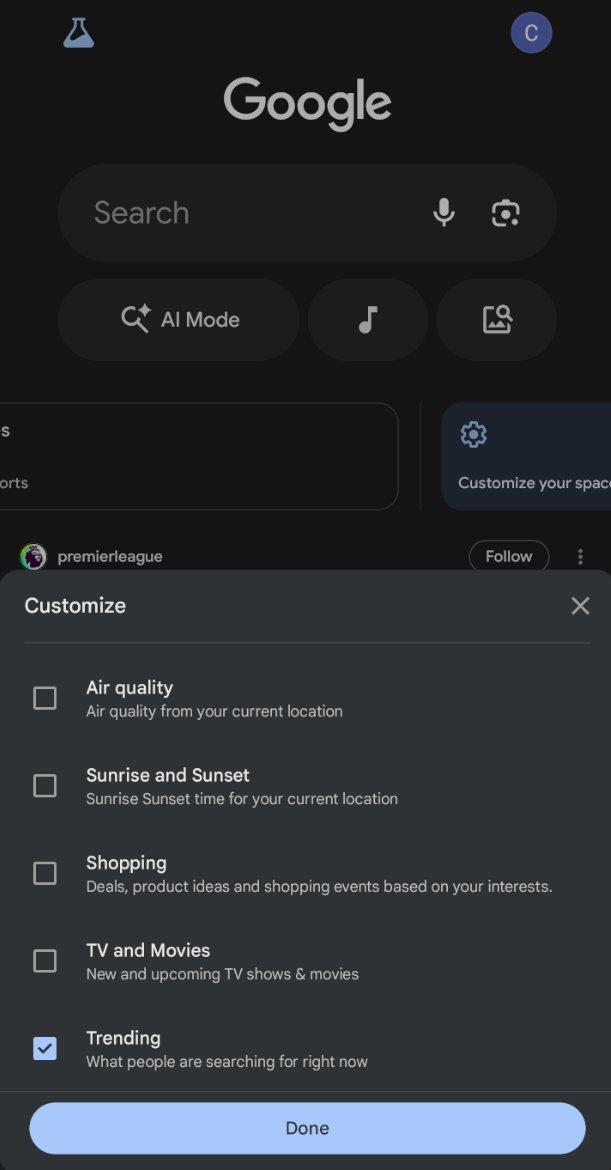Open the account profile avatar
This screenshot has width=611, height=1170.
(x=531, y=33)
